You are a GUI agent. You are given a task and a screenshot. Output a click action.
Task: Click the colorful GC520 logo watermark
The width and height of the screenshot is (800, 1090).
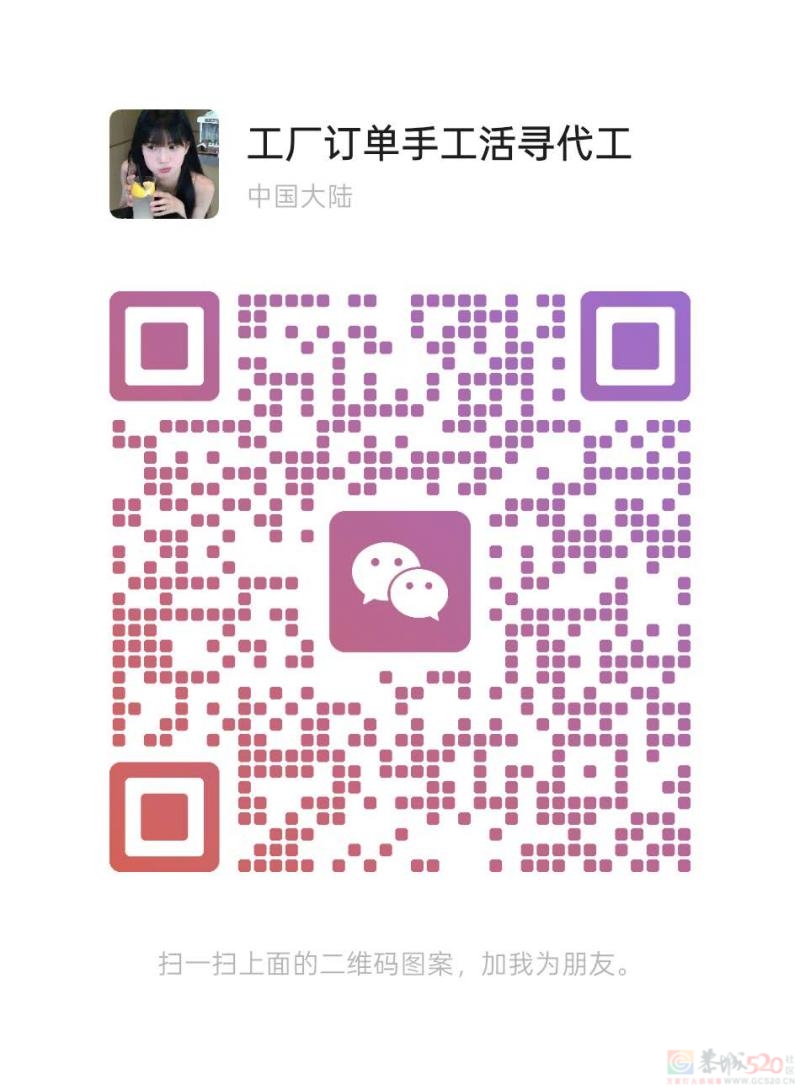680,1063
